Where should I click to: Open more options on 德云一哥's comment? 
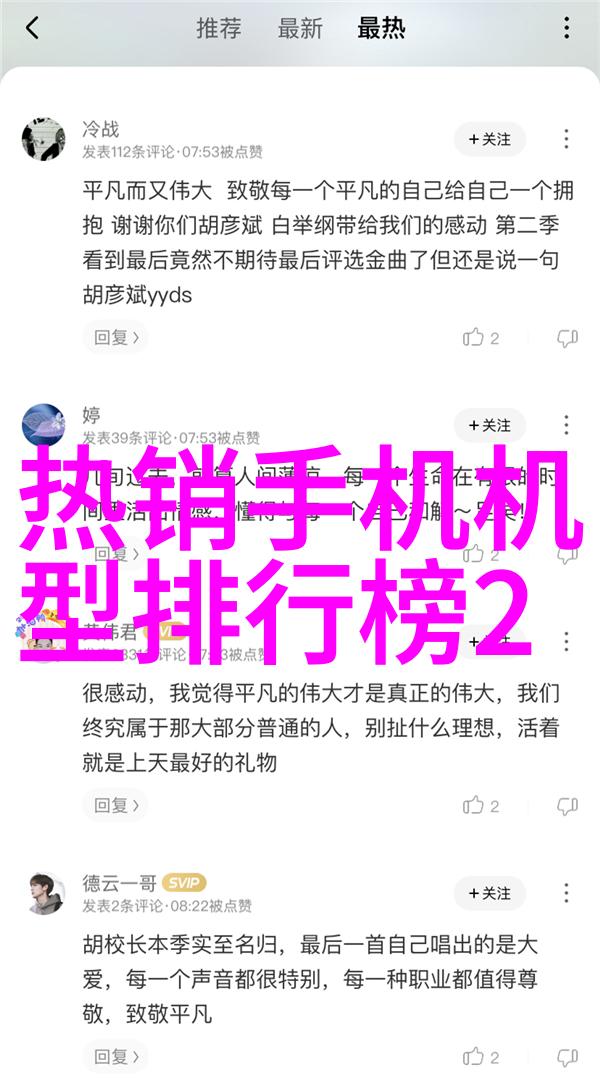tap(566, 893)
